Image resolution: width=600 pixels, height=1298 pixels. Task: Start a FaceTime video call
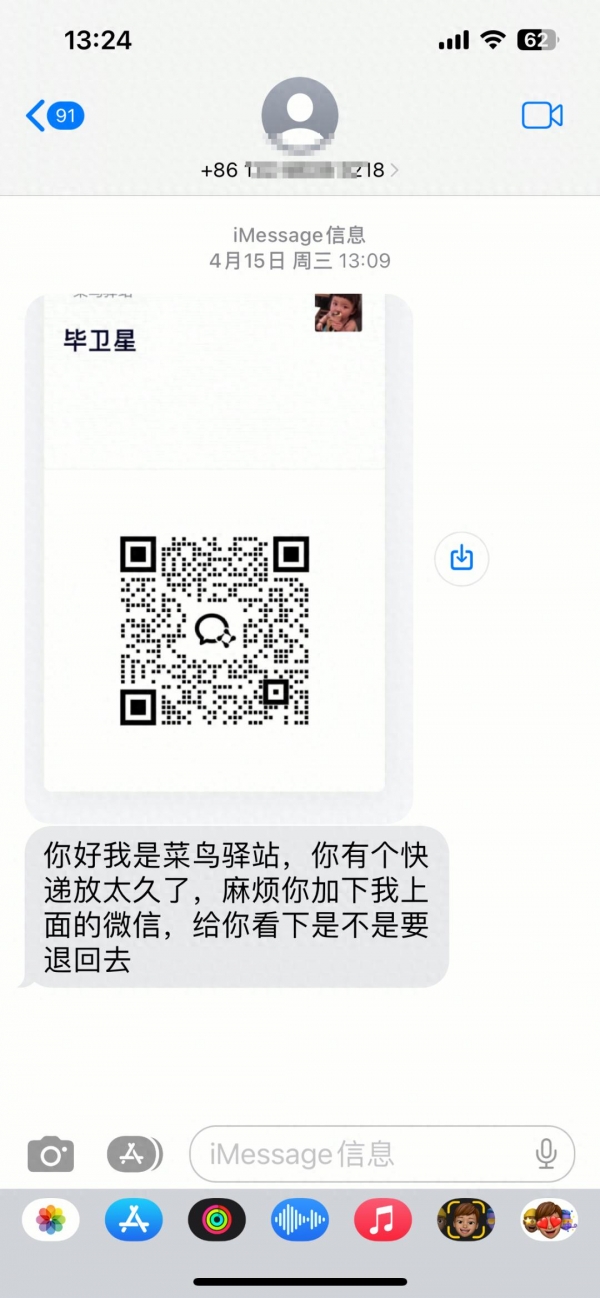click(542, 116)
